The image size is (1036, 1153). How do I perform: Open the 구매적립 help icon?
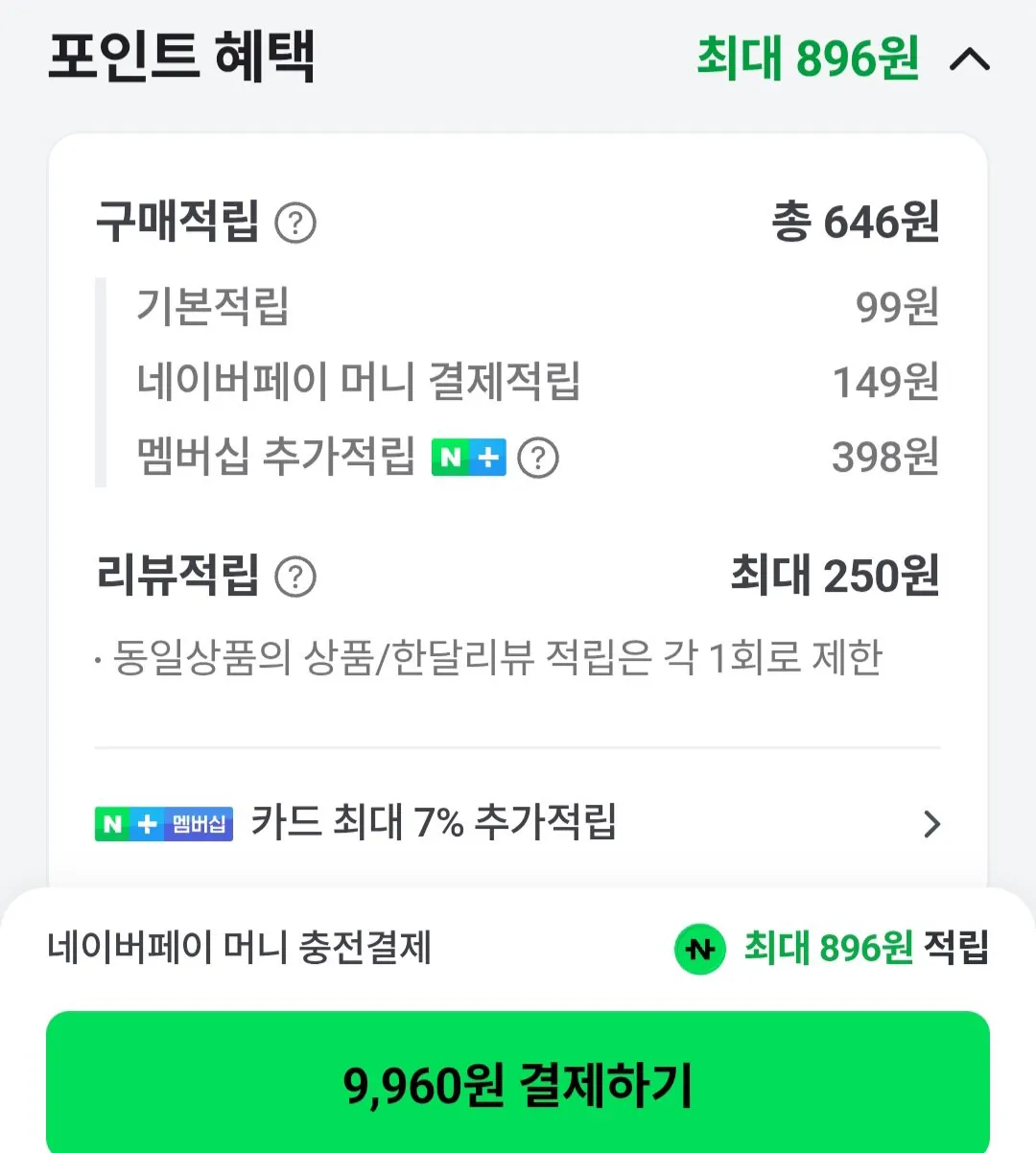tap(295, 224)
